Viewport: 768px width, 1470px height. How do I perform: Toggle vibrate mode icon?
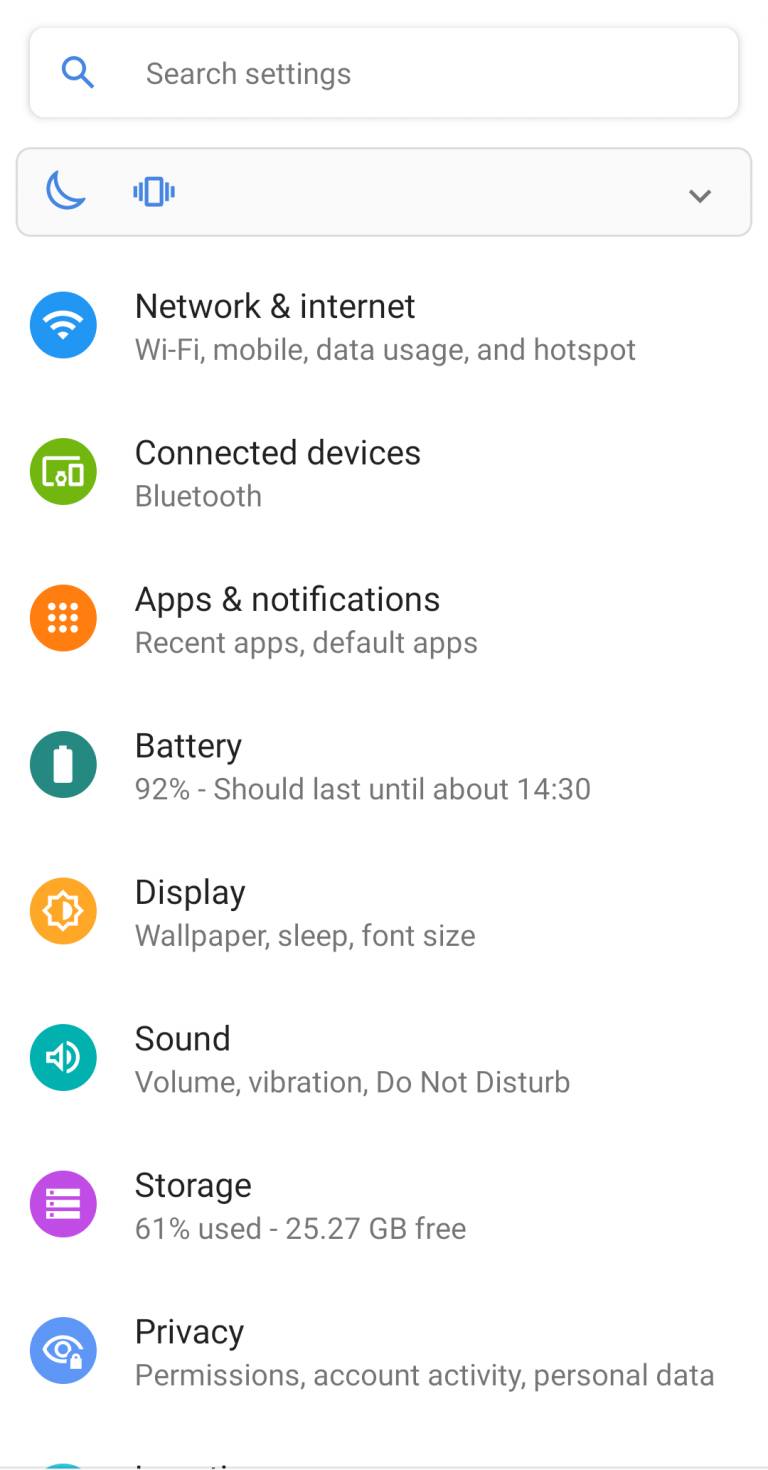[x=153, y=190]
